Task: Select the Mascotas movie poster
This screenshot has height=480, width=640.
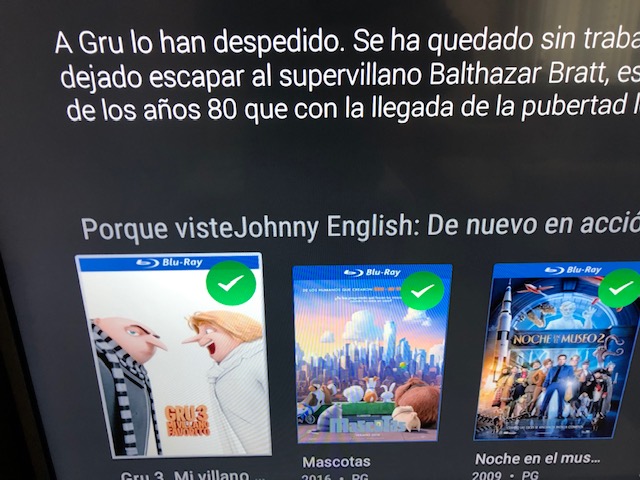Action: point(371,355)
